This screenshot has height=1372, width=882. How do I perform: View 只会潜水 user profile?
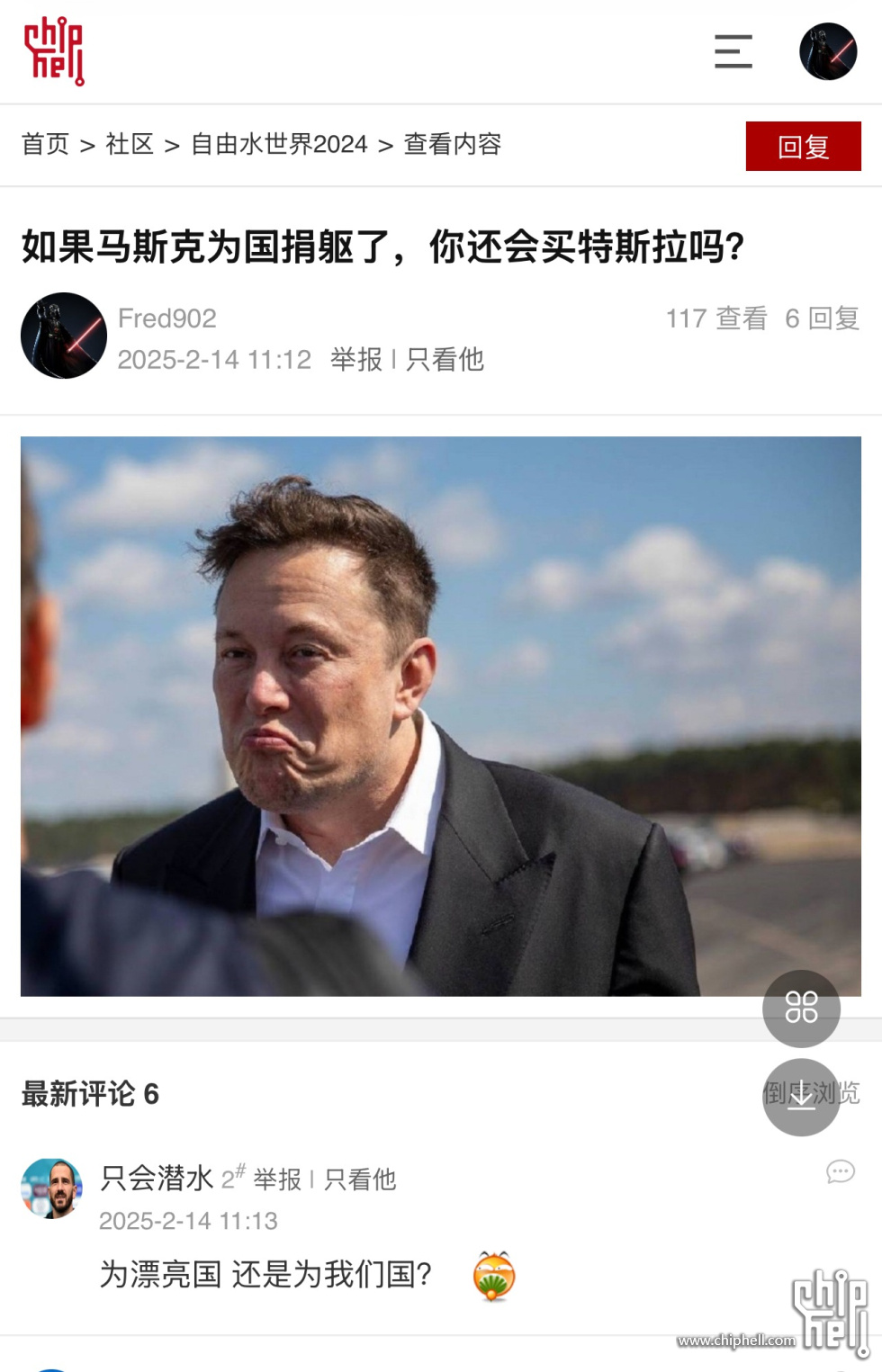point(157,1178)
